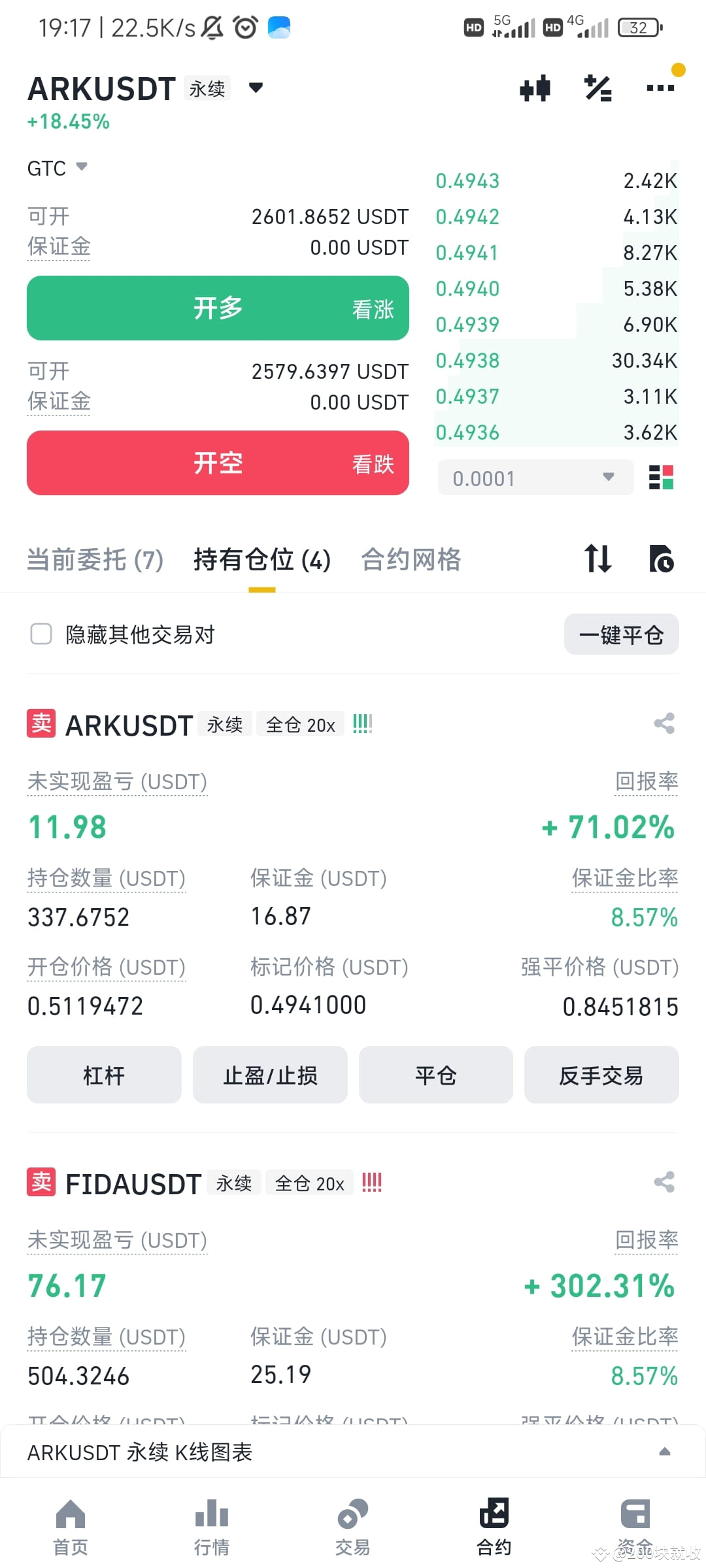Share the ARKUSDT position via share icon
The height and width of the screenshot is (1568, 706).
point(664,724)
